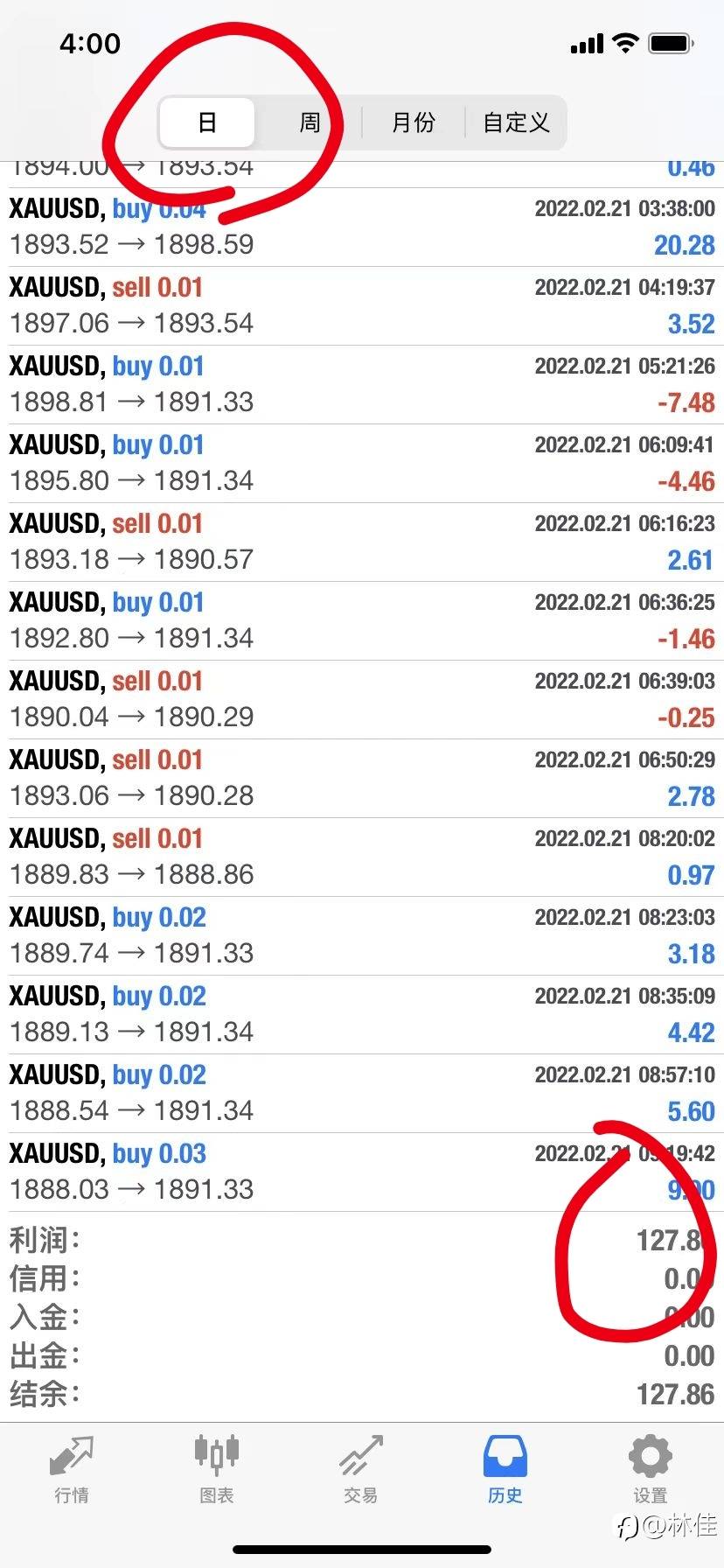Switch to the 月份 (month) period
Viewport: 724px width, 1568px height.
[x=413, y=122]
